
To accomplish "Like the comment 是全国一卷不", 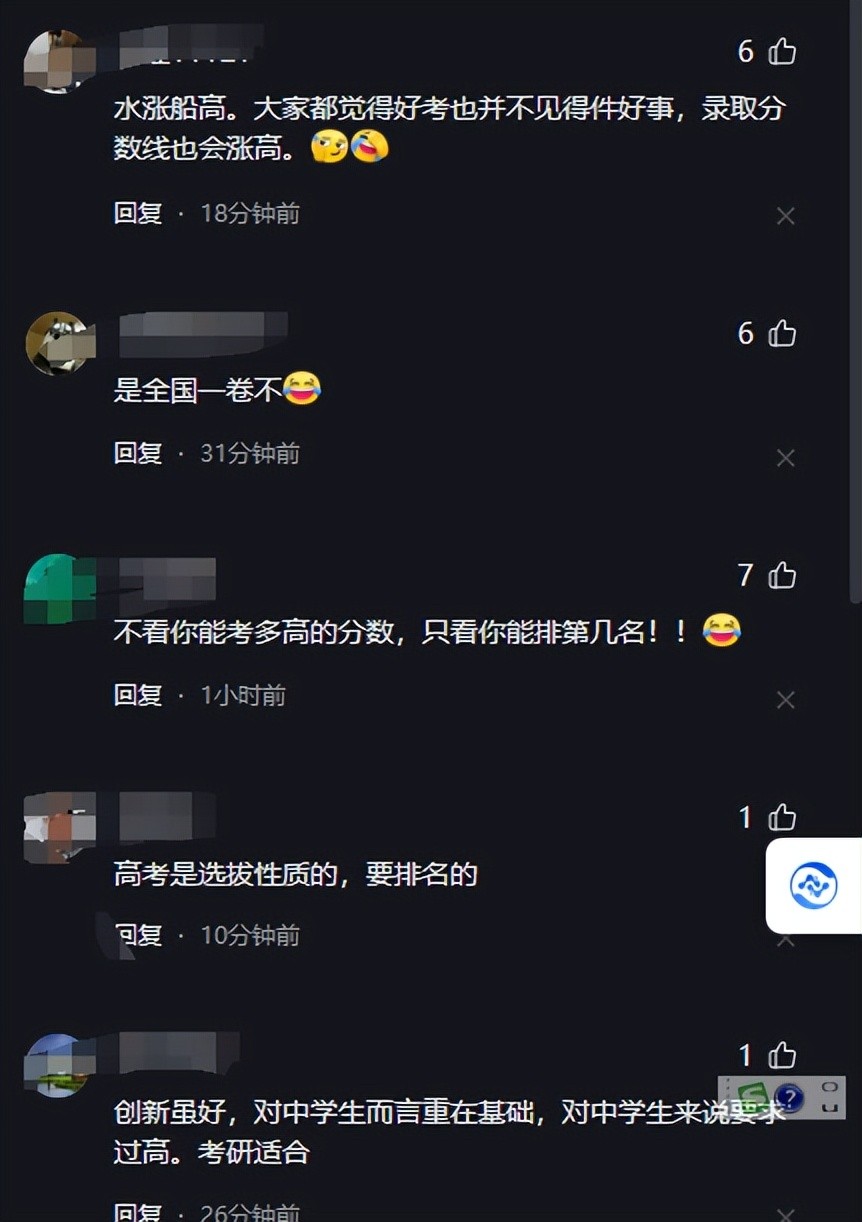I will coord(782,333).
